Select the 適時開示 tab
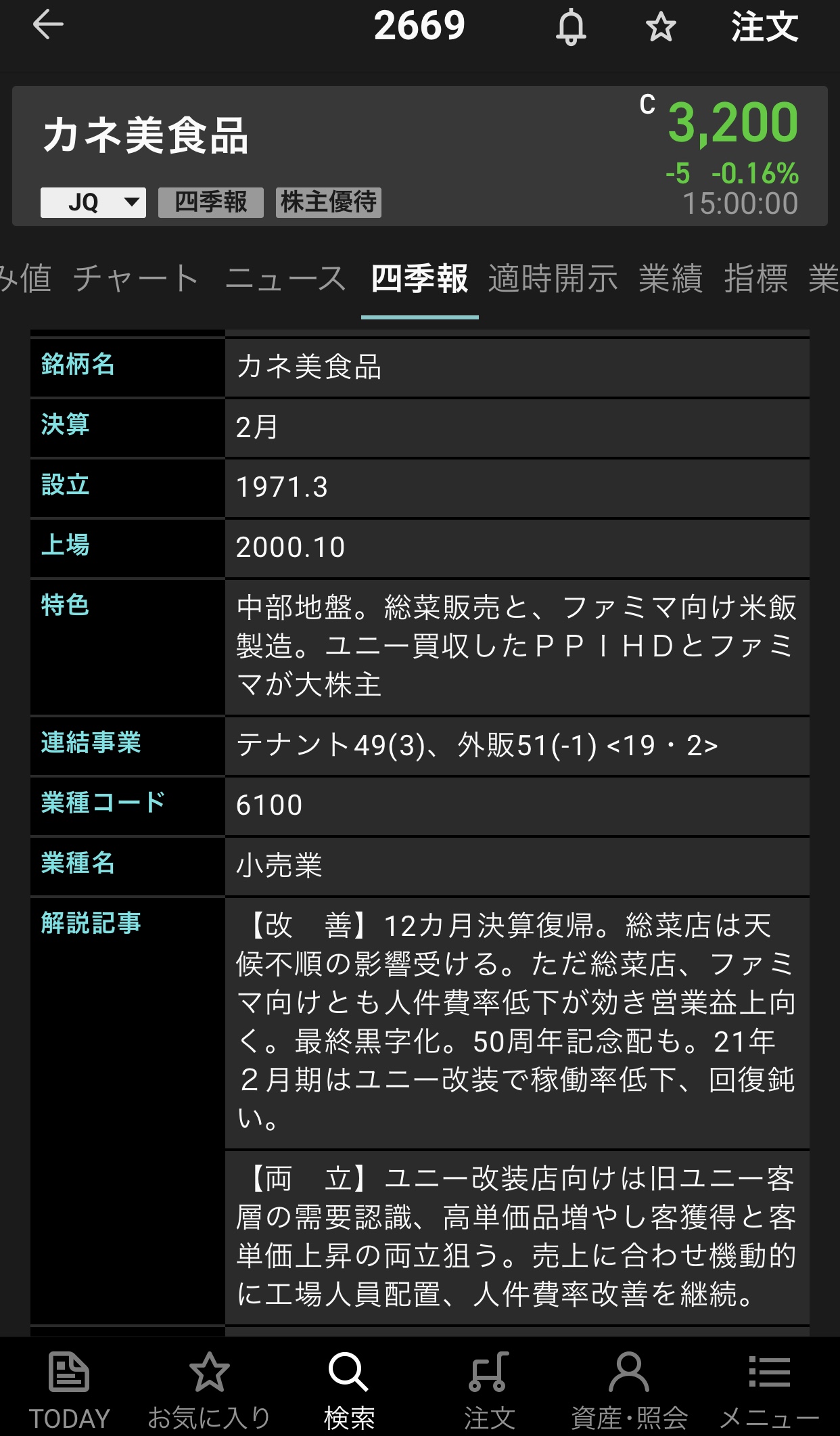Viewport: 840px width, 1436px height. [553, 279]
